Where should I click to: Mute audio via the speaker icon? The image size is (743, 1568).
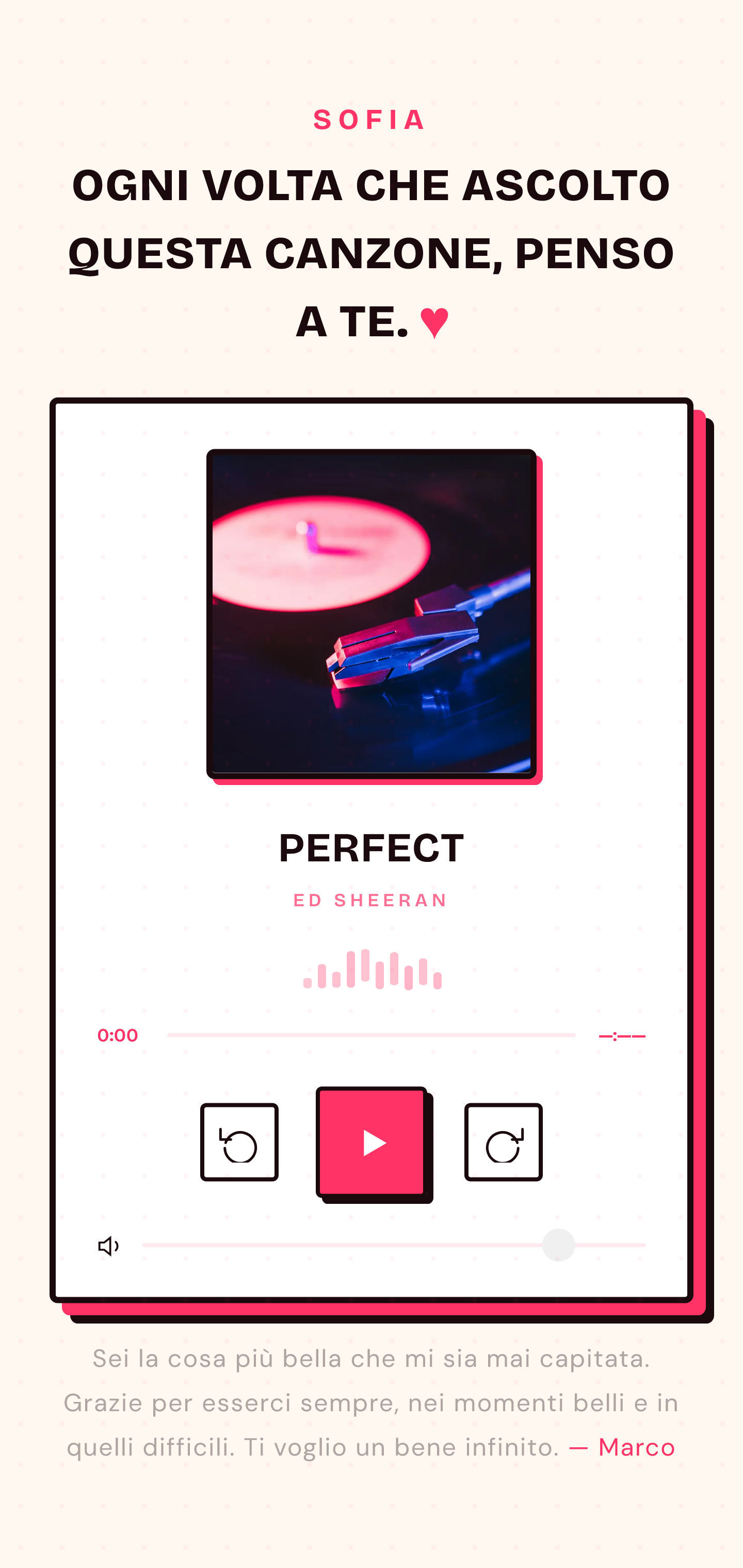click(x=108, y=1246)
